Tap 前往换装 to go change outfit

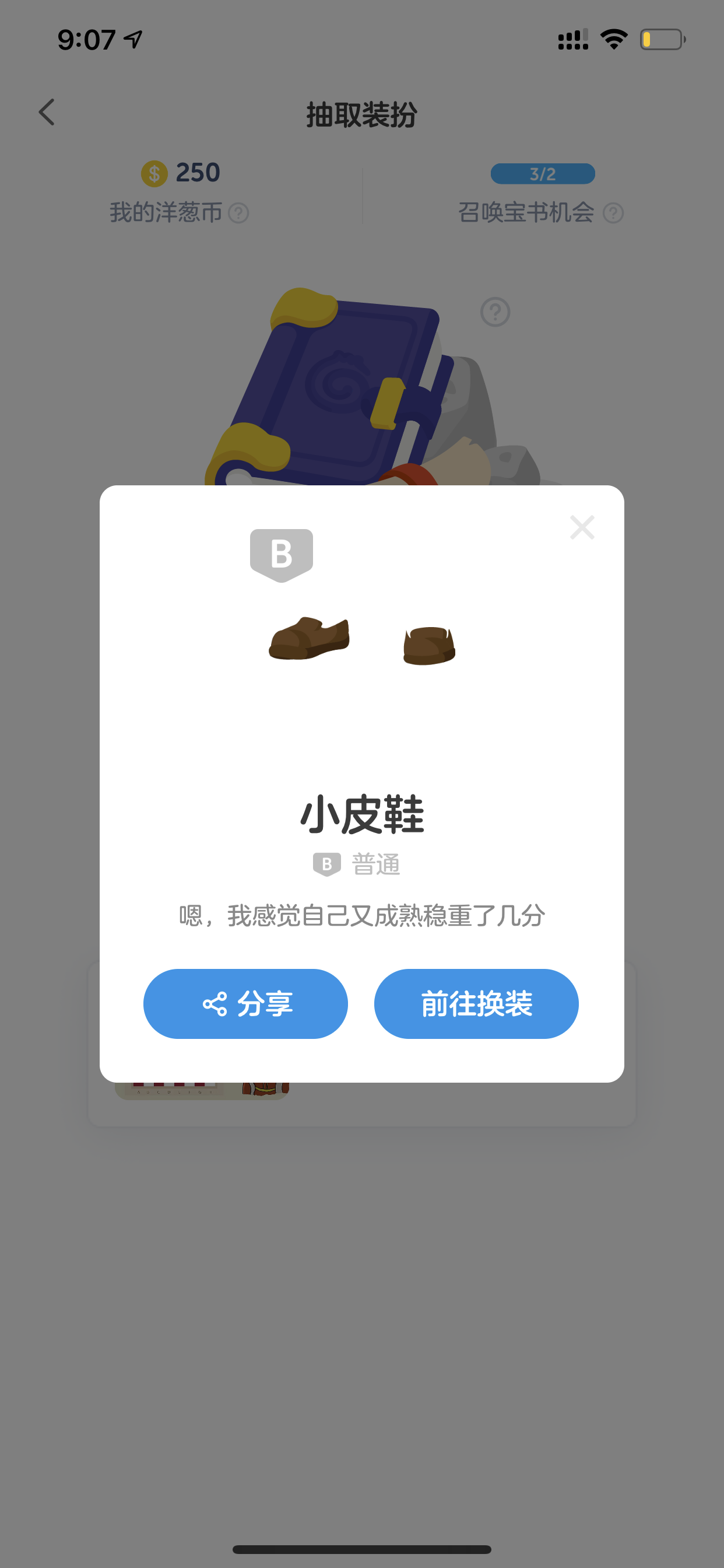(x=476, y=1004)
